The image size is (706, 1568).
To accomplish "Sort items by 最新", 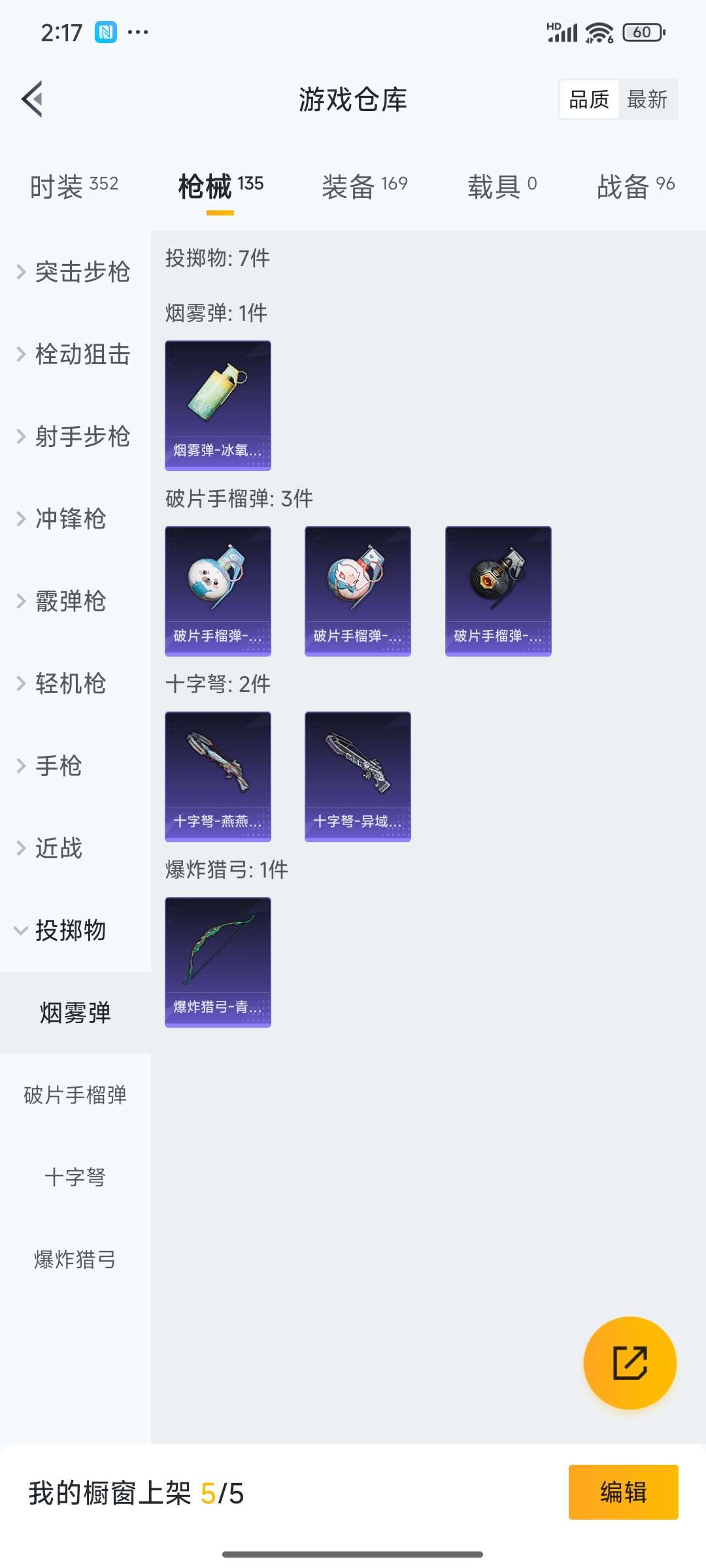I will click(647, 99).
